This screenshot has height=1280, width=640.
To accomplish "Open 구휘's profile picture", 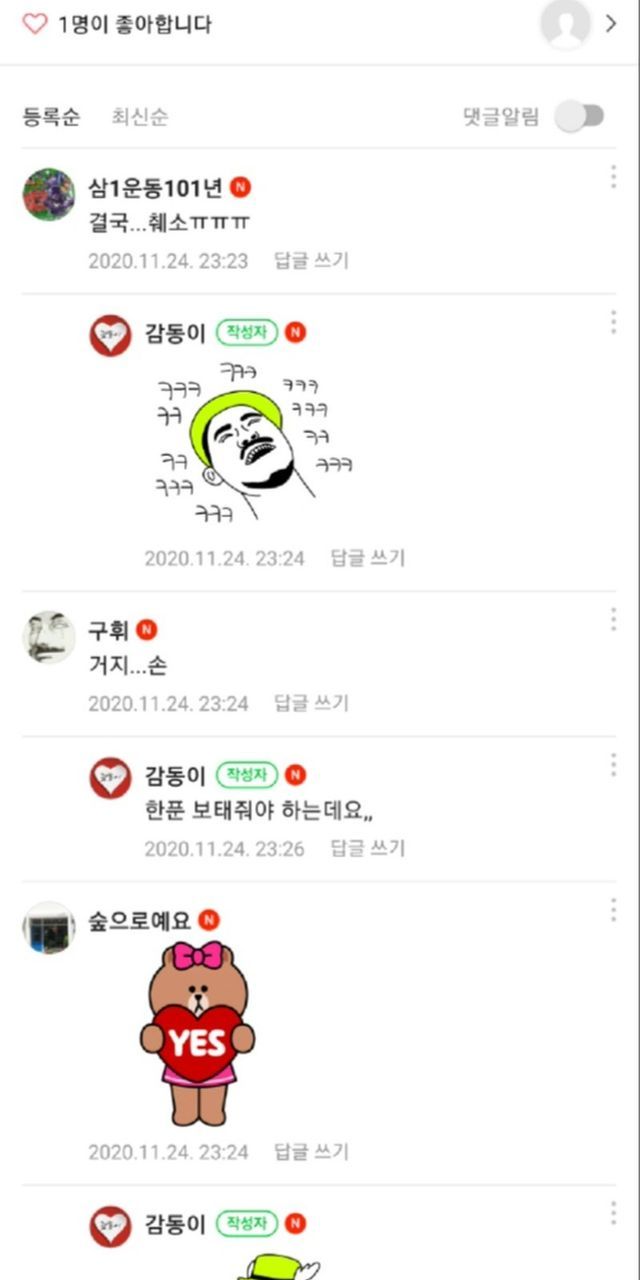I will [48, 637].
